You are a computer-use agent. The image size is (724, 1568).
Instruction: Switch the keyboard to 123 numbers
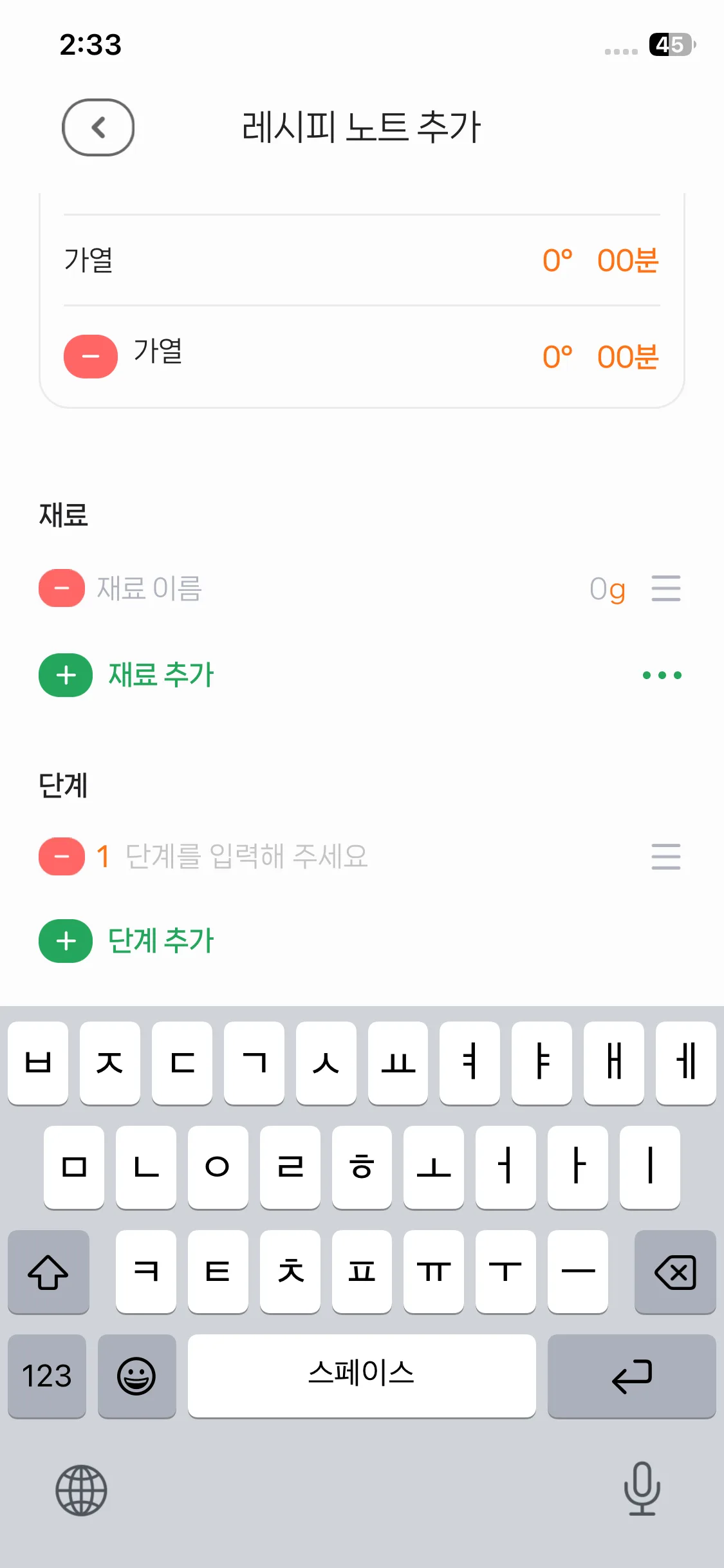click(47, 1376)
